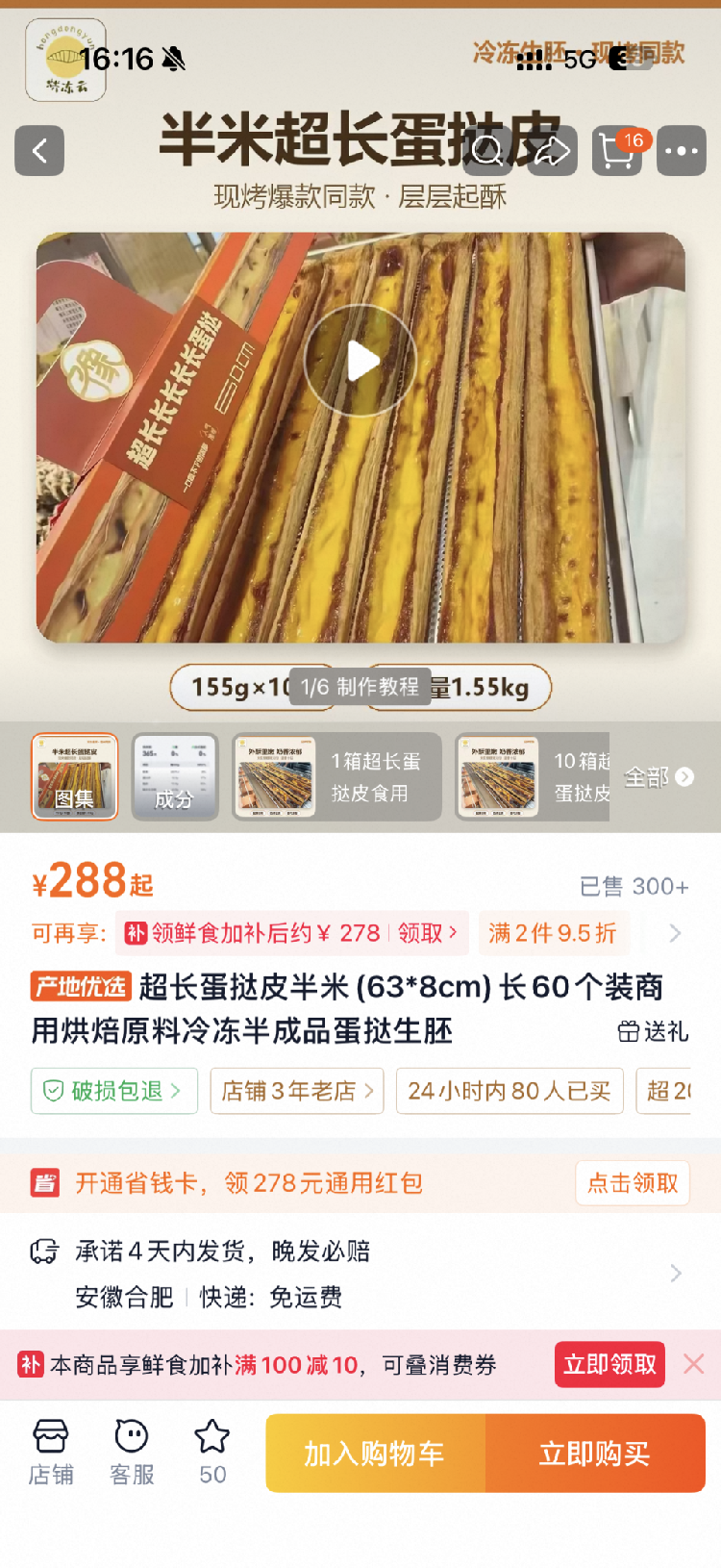Claim the 鲜食加补 ¥278 coupon
721x1568 pixels.
[292, 933]
